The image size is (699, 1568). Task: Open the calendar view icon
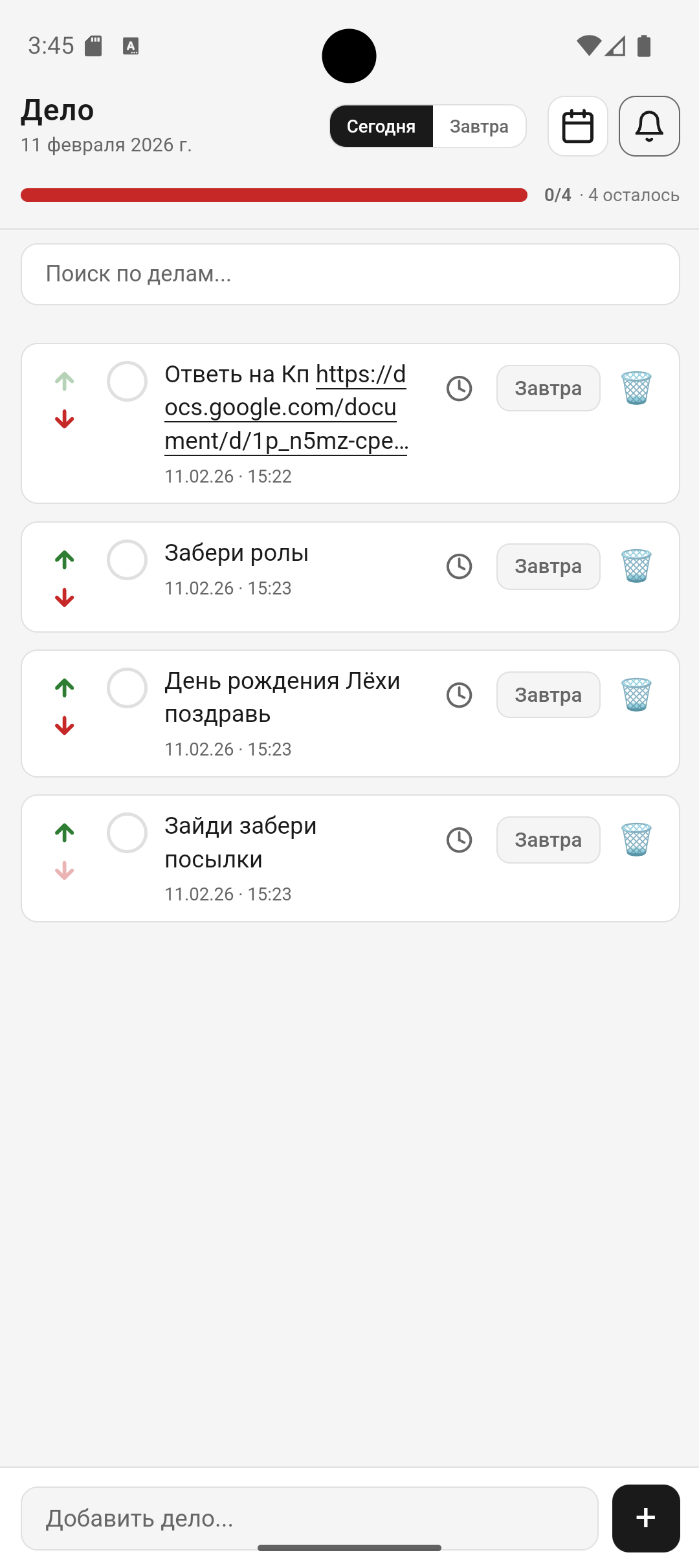click(577, 126)
